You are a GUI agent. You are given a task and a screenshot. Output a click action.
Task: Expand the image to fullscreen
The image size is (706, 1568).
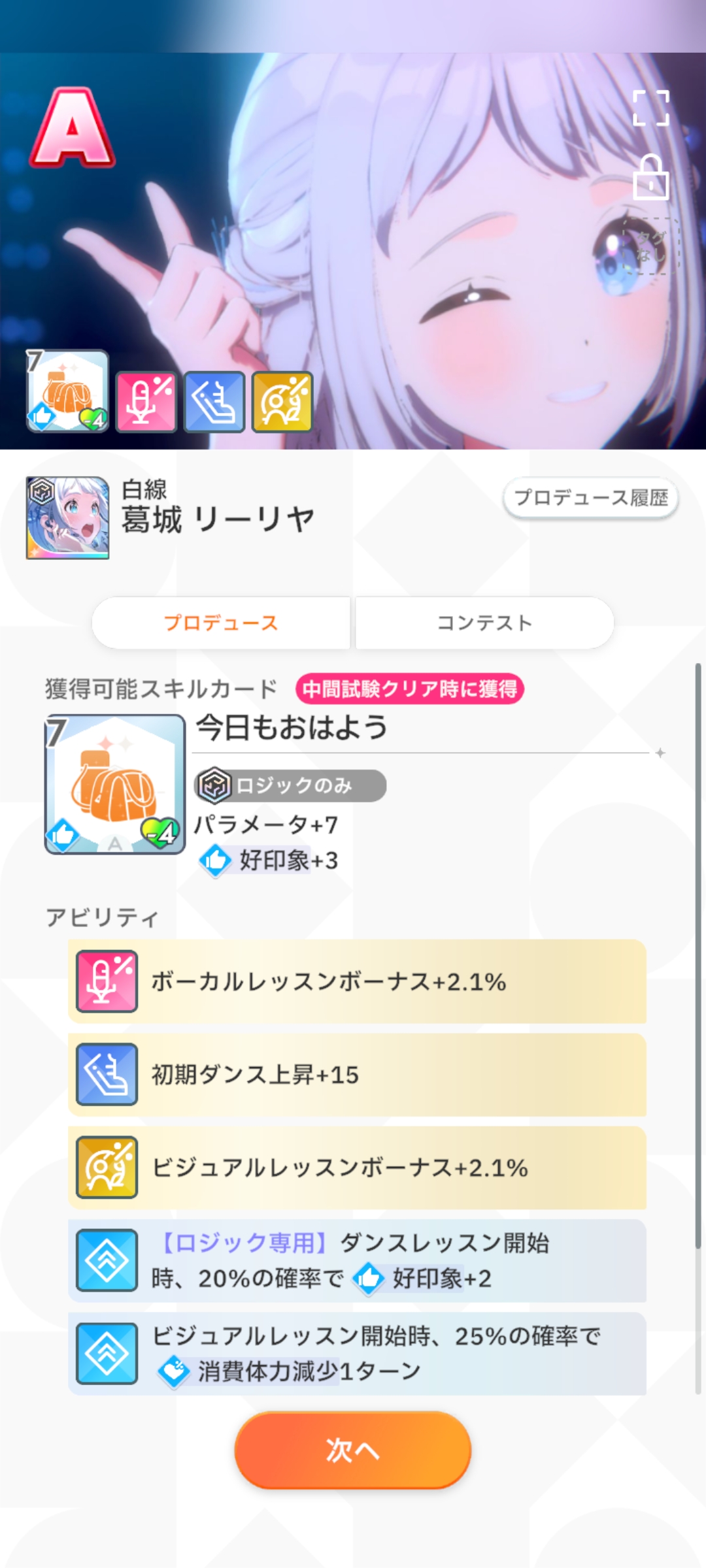point(651,108)
